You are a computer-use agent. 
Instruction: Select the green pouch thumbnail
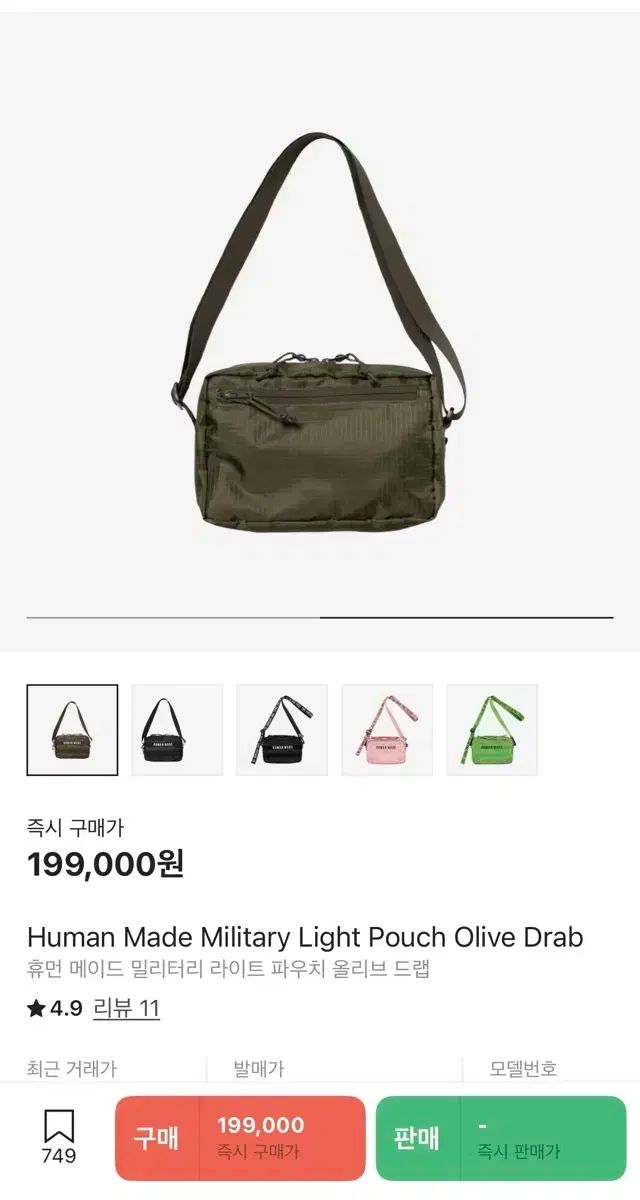[x=492, y=730]
